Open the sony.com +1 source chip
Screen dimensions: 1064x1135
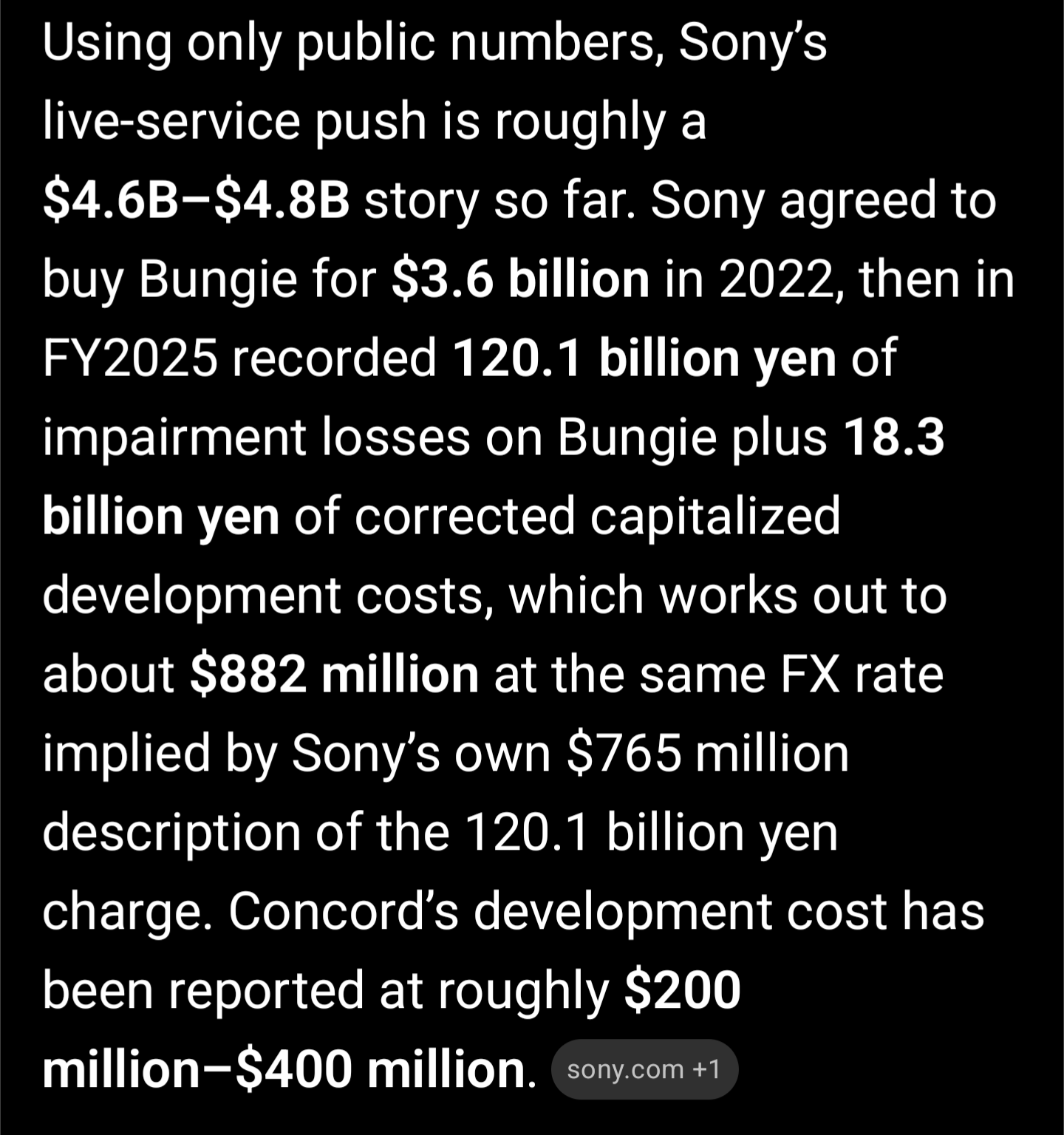(644, 1069)
